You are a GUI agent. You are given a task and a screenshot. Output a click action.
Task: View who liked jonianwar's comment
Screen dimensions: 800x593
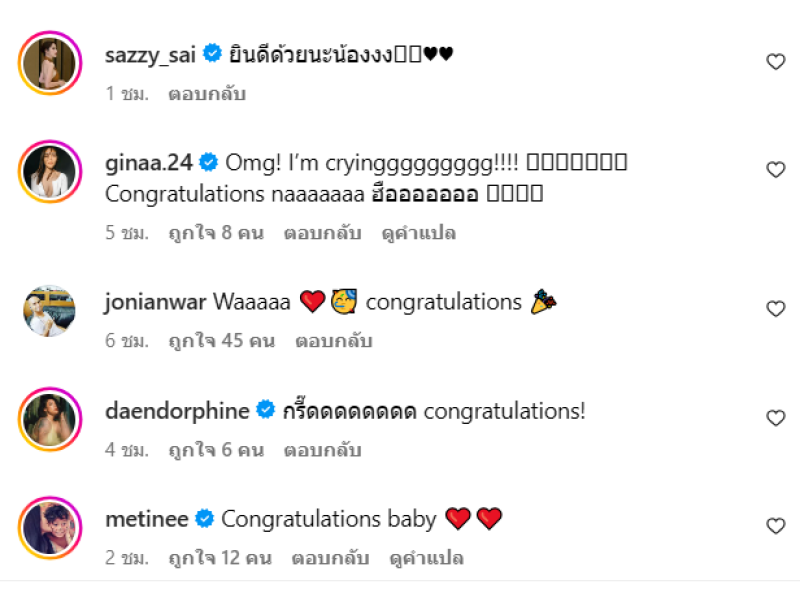(221, 341)
